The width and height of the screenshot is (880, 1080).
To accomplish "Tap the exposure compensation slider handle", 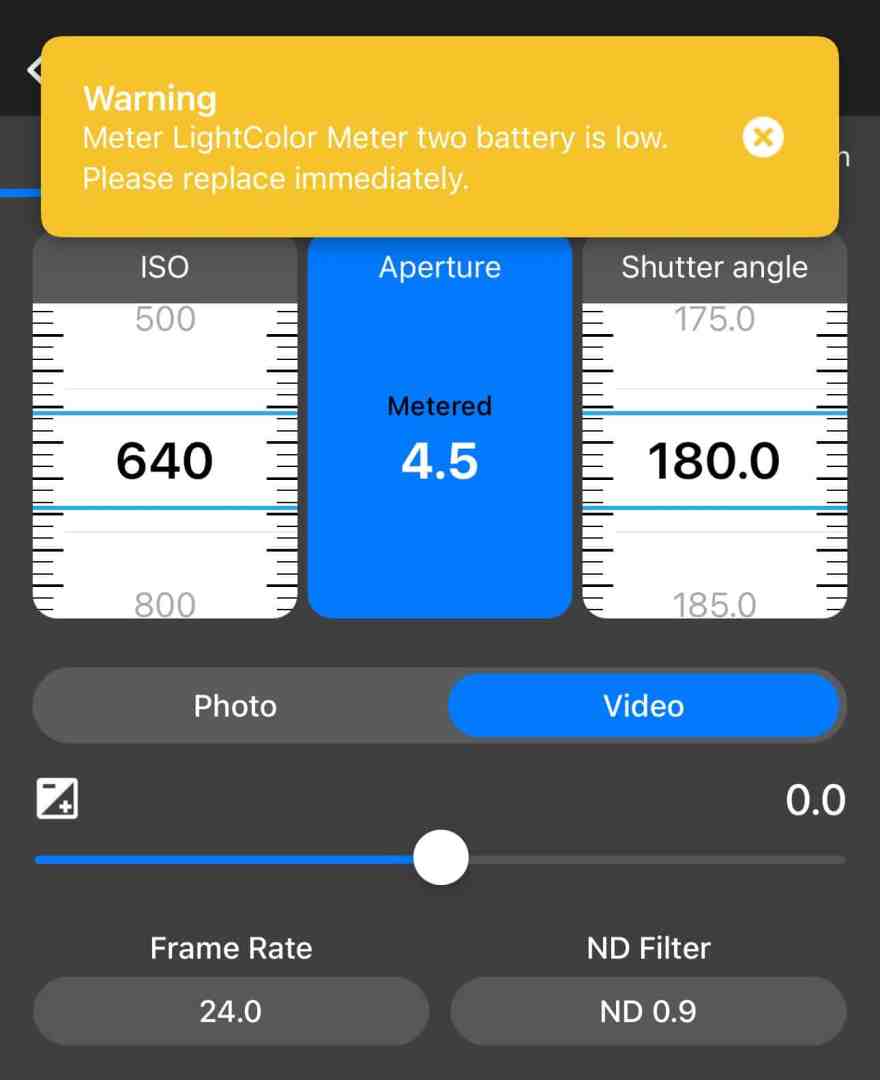I will [441, 858].
